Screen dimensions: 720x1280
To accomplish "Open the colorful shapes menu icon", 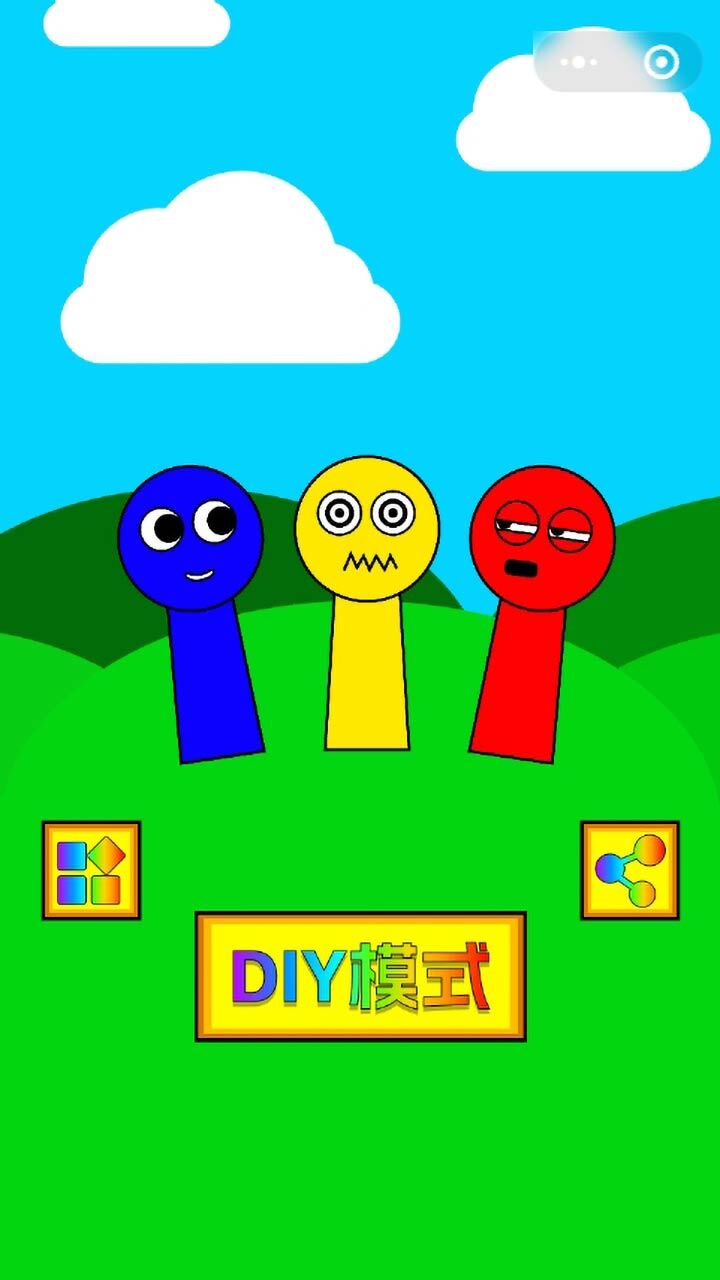I will tap(91, 870).
